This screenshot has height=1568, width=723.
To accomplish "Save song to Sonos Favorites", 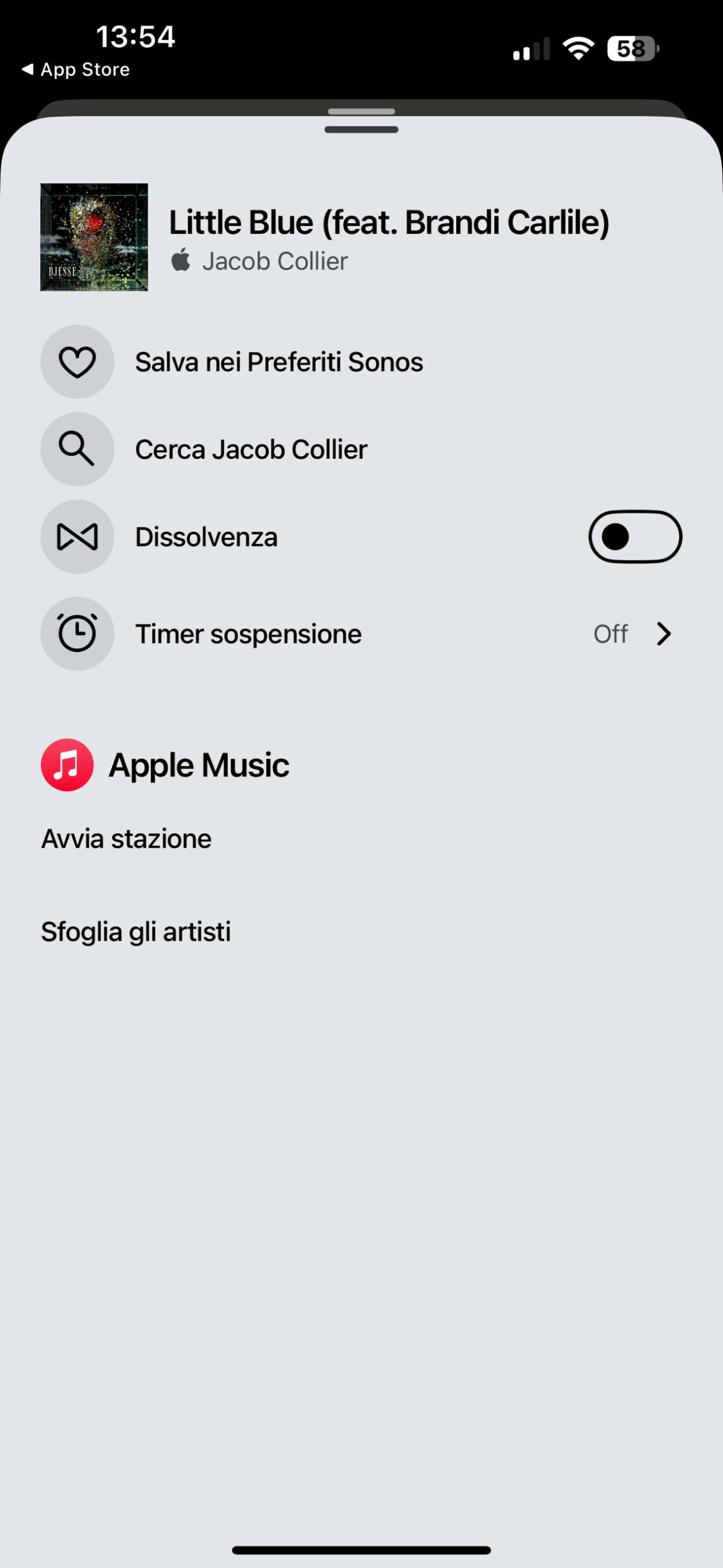I will (x=279, y=362).
